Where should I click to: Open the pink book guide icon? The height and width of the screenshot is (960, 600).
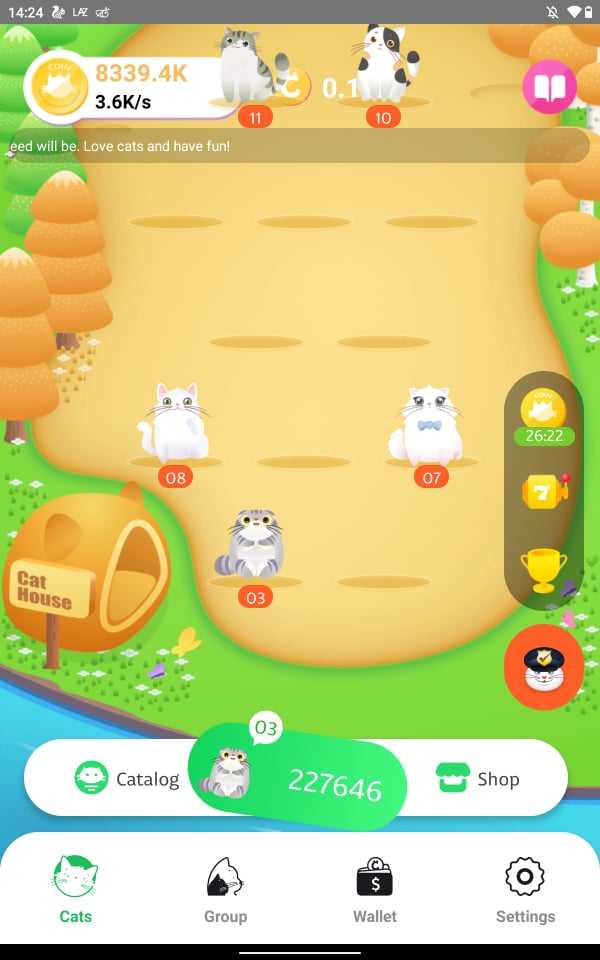[549, 87]
